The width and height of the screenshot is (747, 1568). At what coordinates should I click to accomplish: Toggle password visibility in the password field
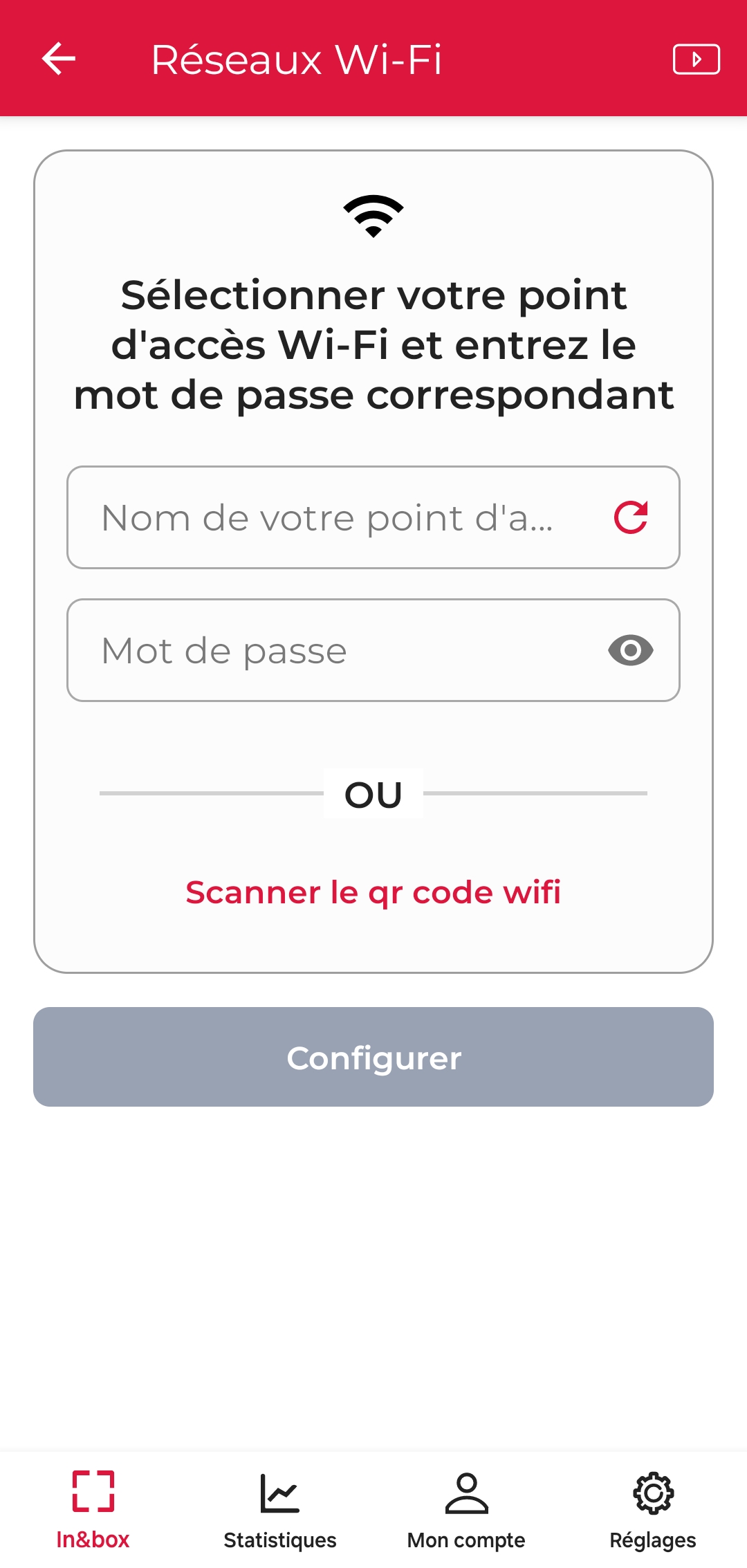tap(630, 649)
